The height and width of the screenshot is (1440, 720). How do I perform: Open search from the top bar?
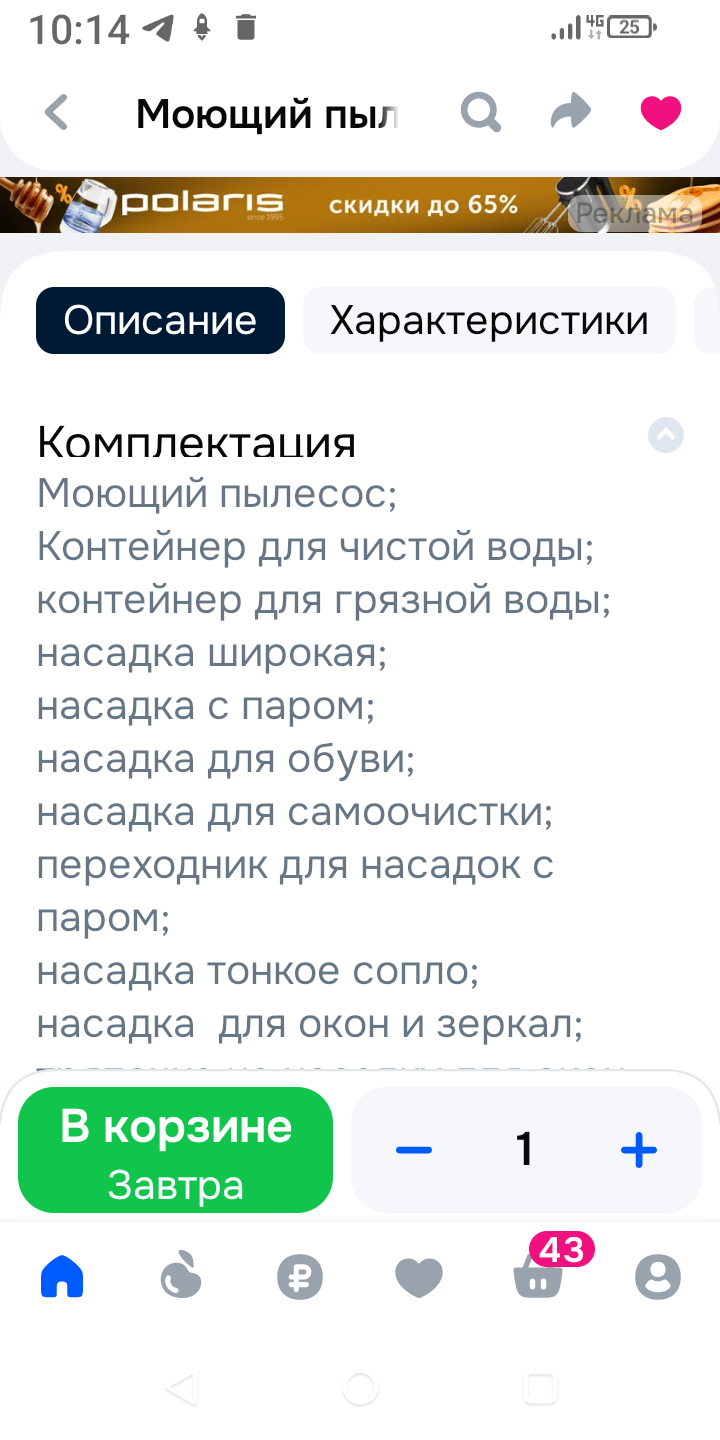pyautogui.click(x=480, y=113)
